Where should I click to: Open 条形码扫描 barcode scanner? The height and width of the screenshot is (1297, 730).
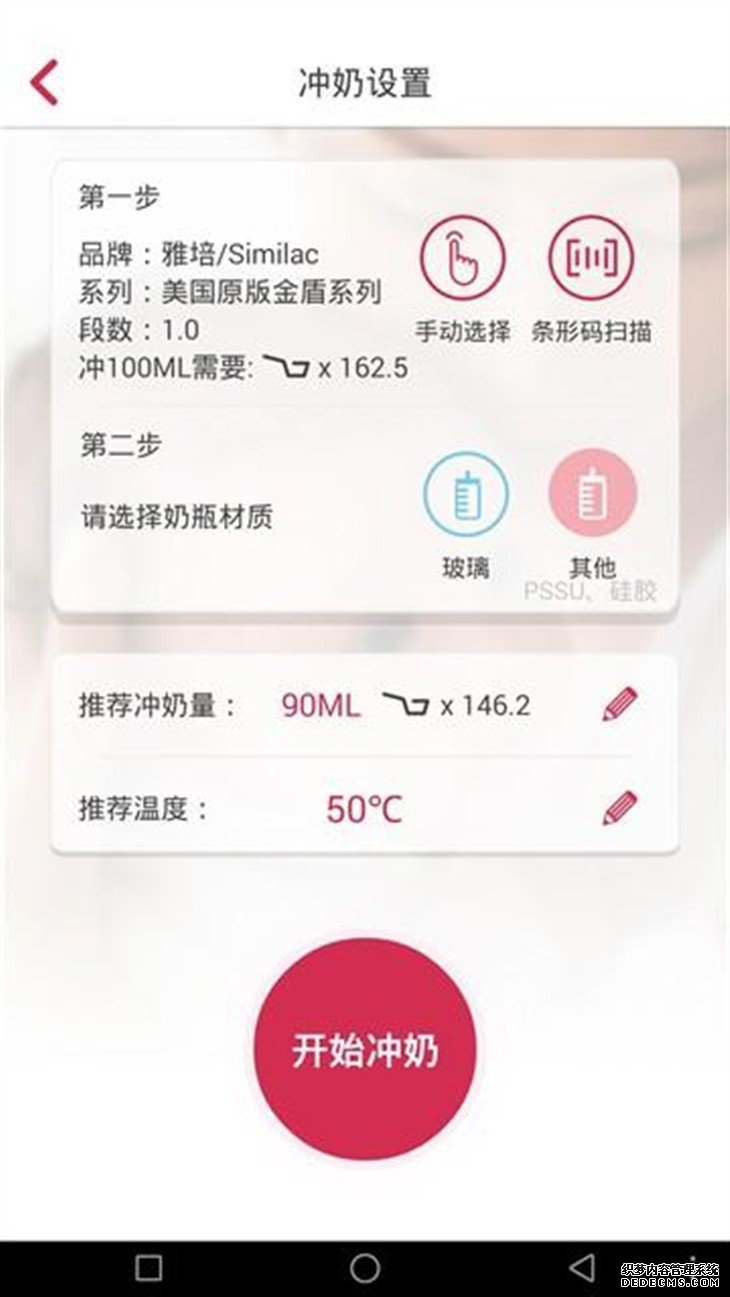tap(591, 259)
